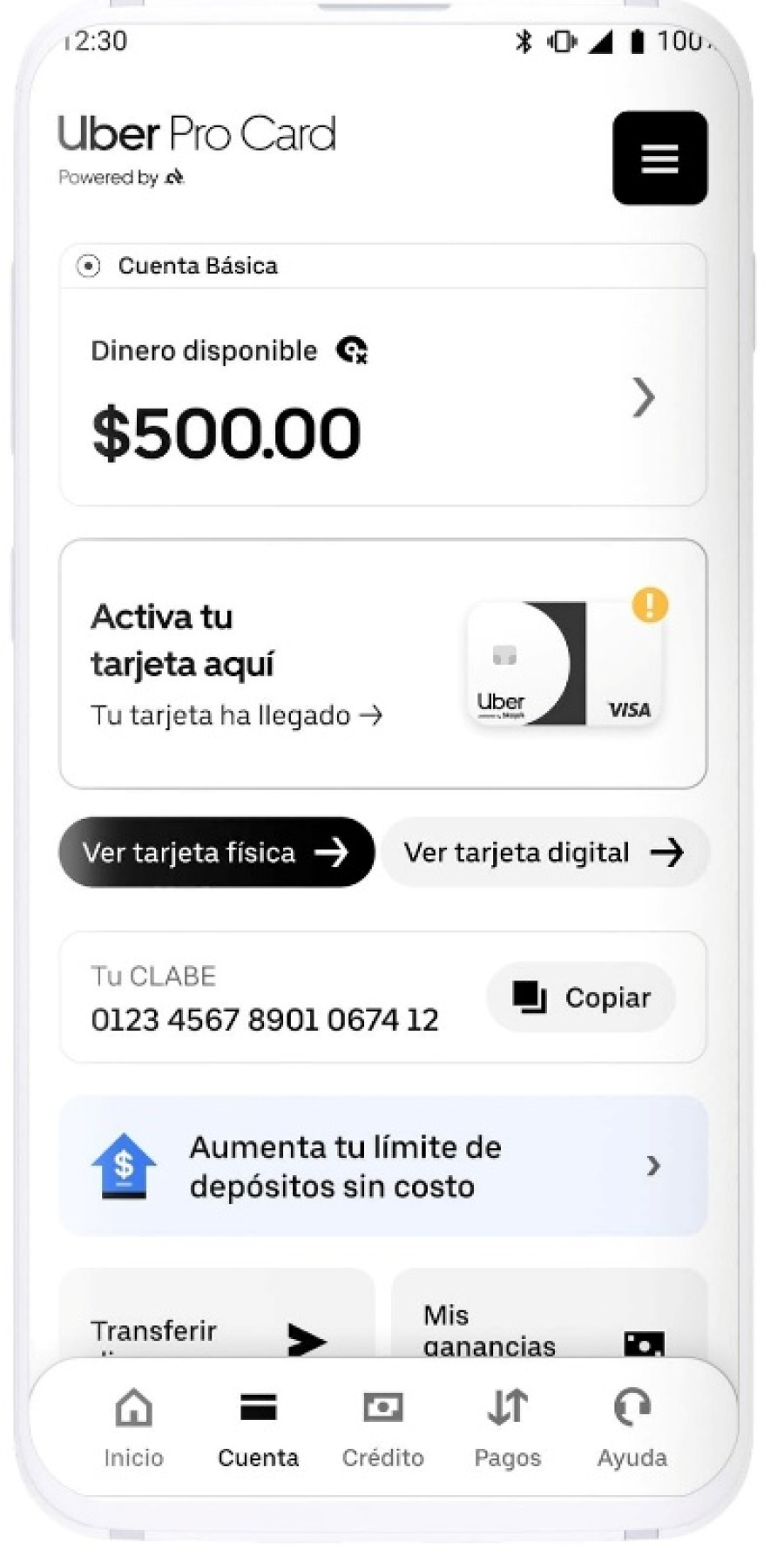The image size is (784, 1549).
Task: Tap the Transferir card
Action: tap(216, 1324)
